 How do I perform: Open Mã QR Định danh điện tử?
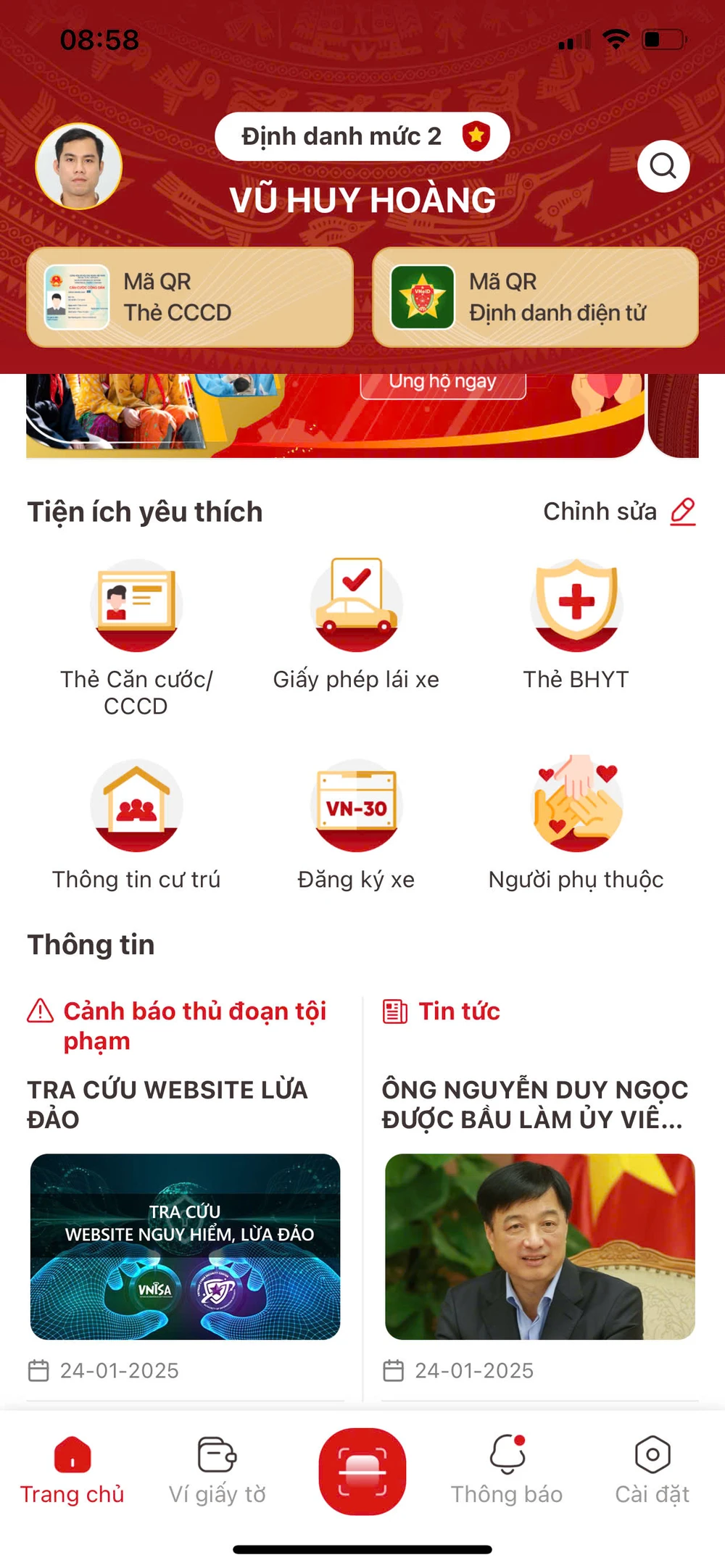point(536,297)
